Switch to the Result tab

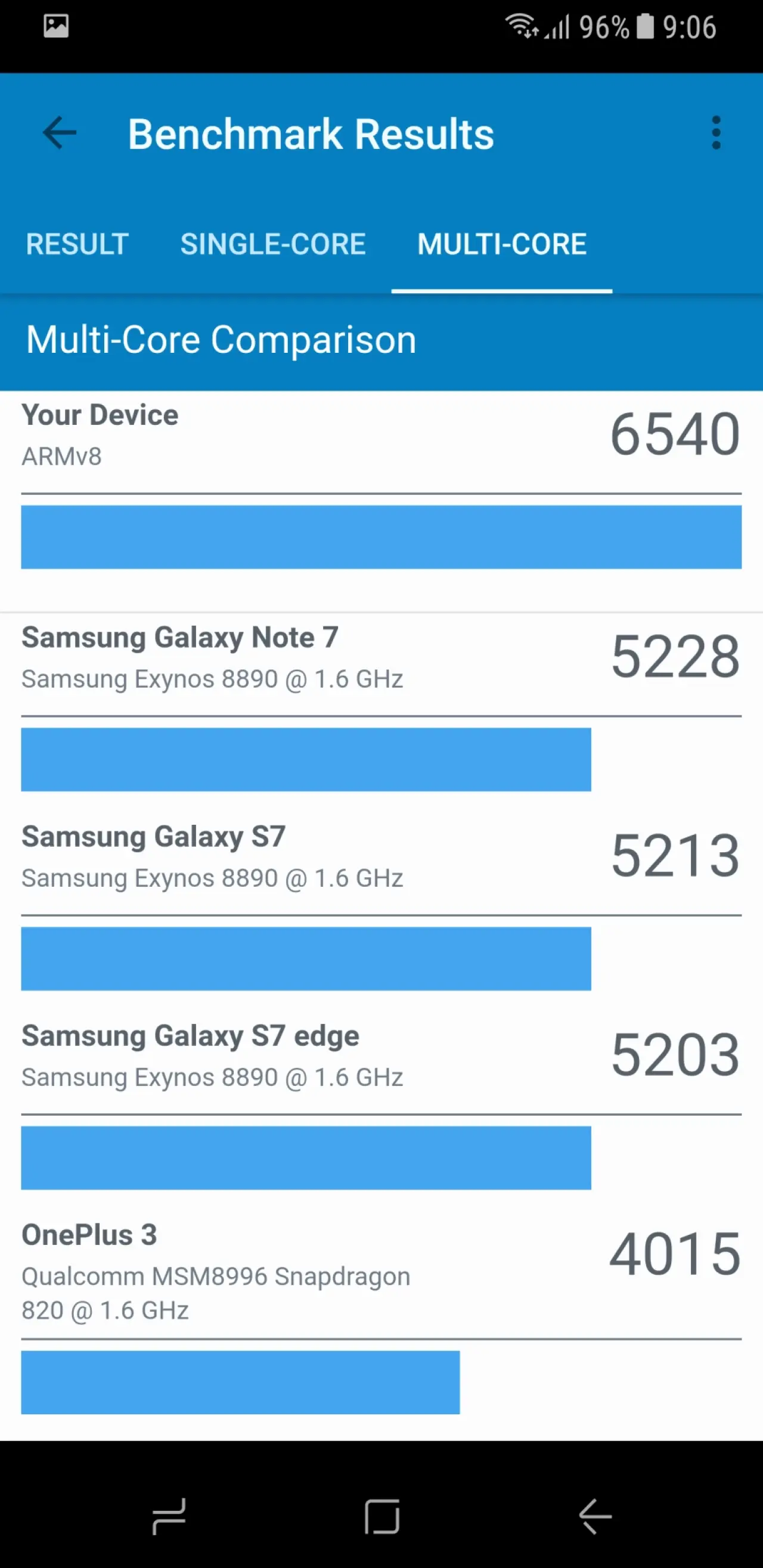point(77,245)
